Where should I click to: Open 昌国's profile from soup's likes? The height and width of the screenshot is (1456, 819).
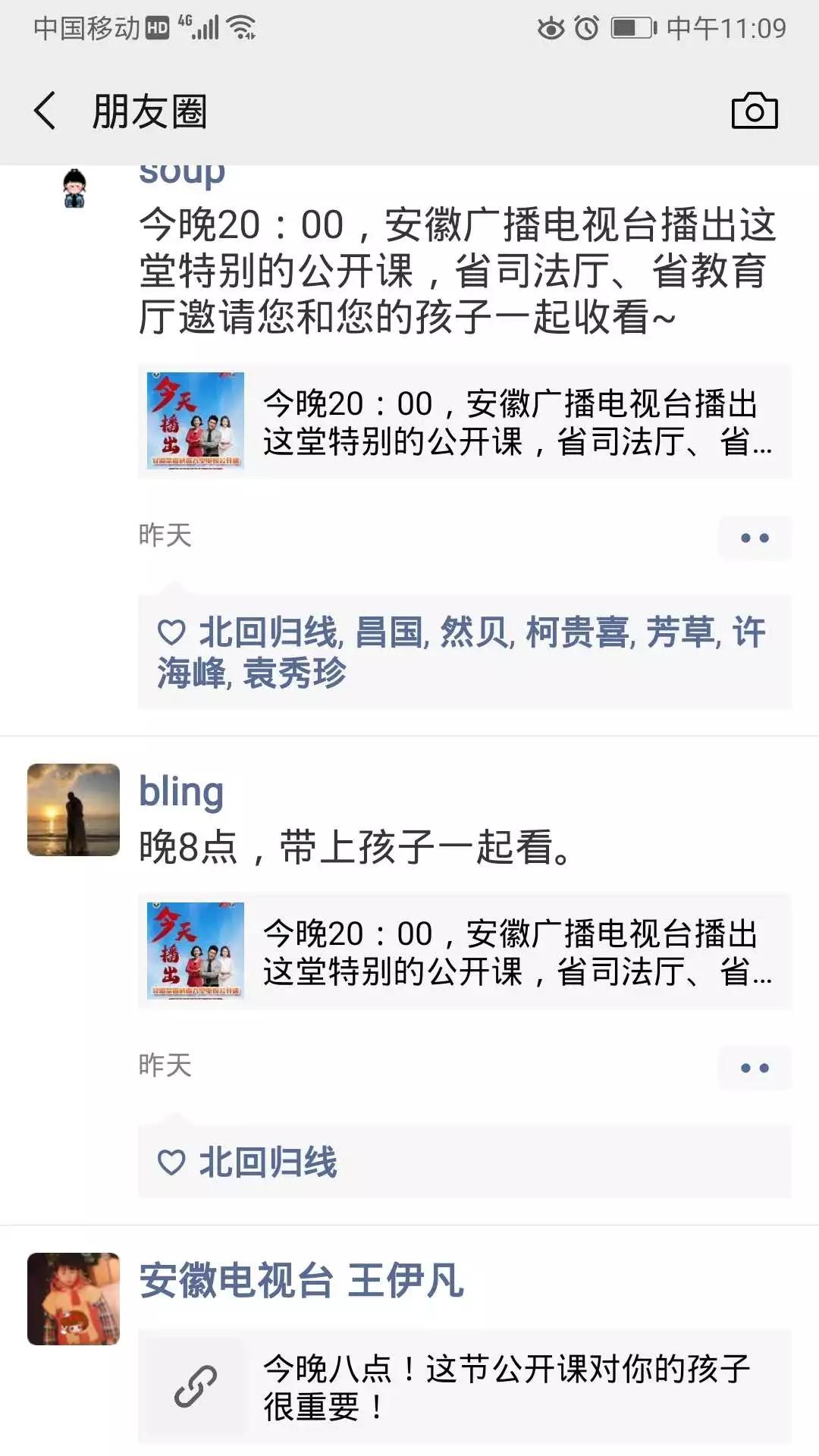click(388, 632)
